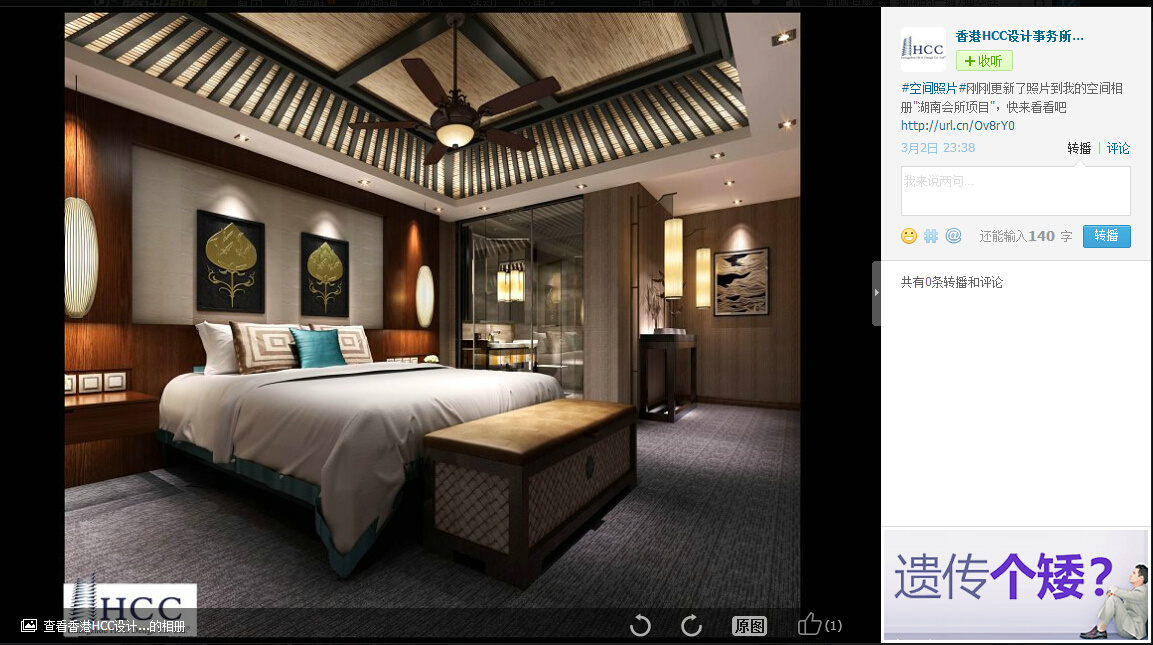Select the 转播 tab

pyautogui.click(x=1079, y=148)
